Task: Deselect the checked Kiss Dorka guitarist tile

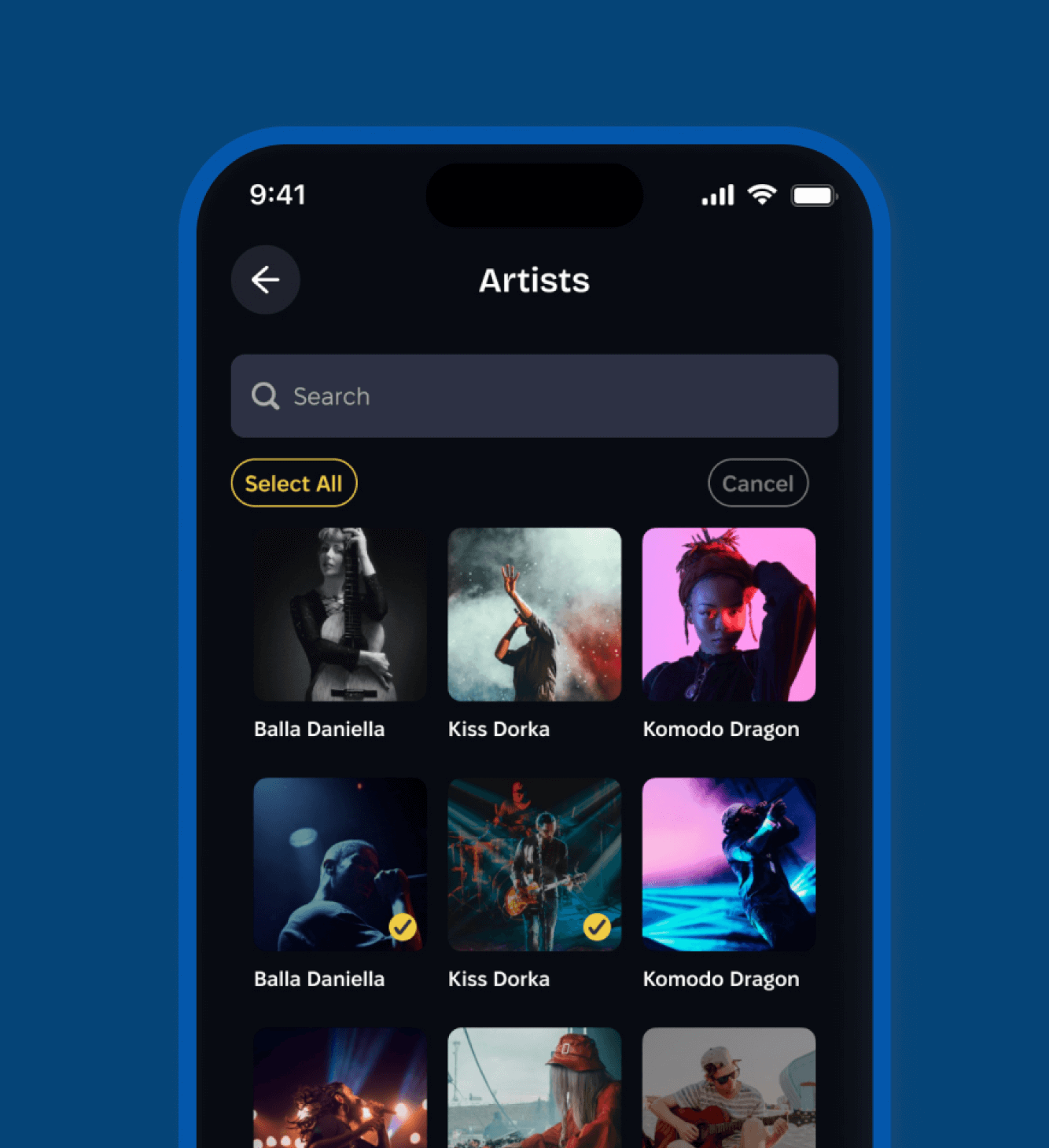Action: click(534, 864)
